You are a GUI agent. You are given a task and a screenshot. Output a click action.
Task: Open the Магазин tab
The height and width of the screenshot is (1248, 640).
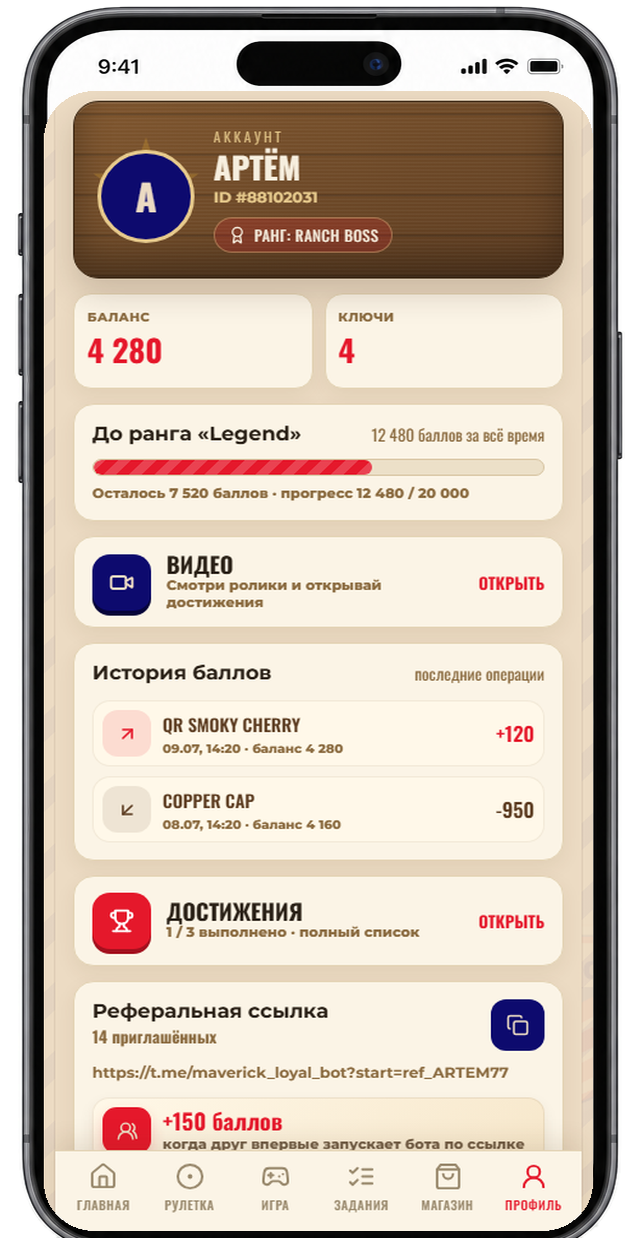[447, 1188]
